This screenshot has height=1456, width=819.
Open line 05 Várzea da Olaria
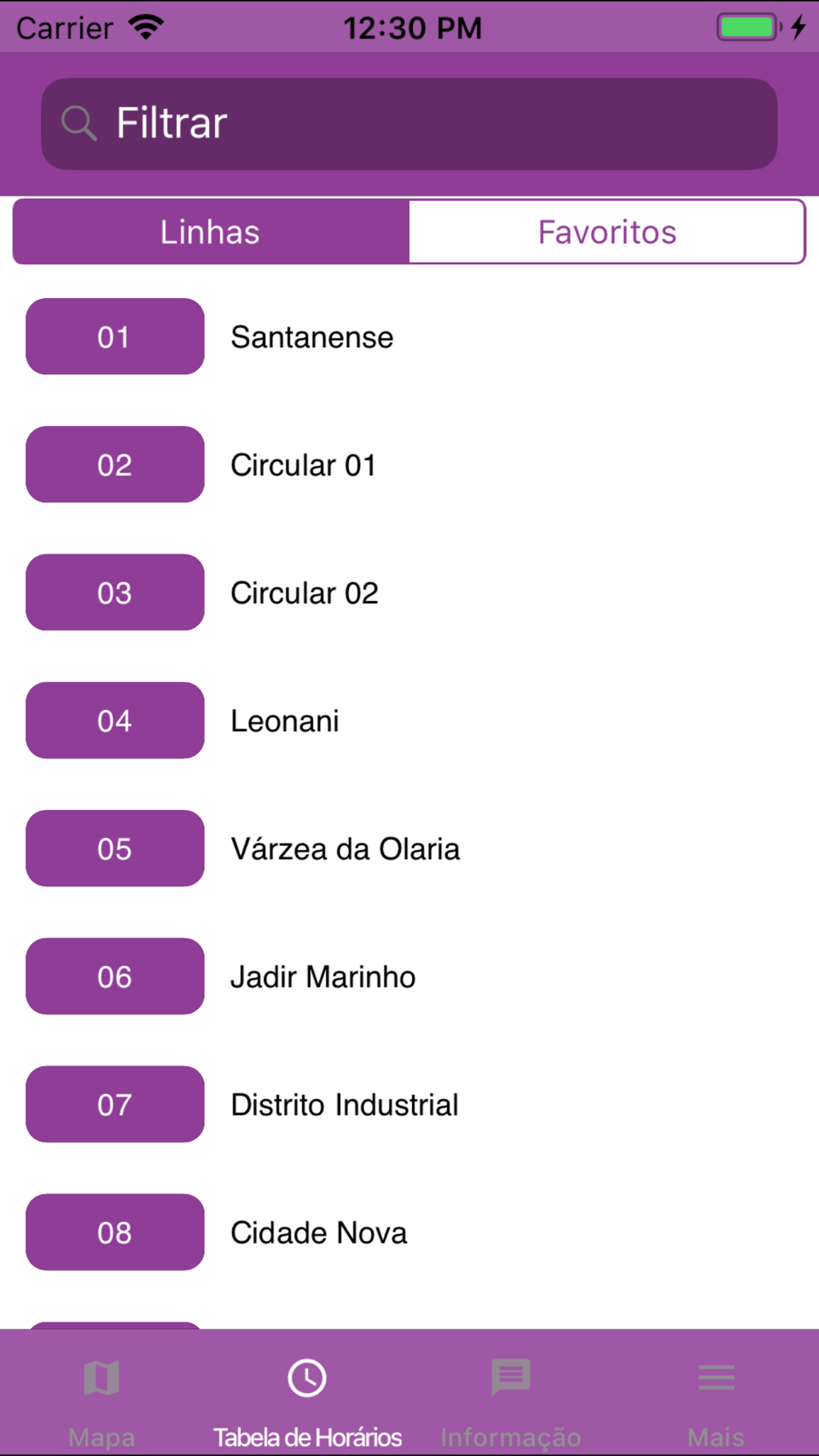(x=409, y=848)
